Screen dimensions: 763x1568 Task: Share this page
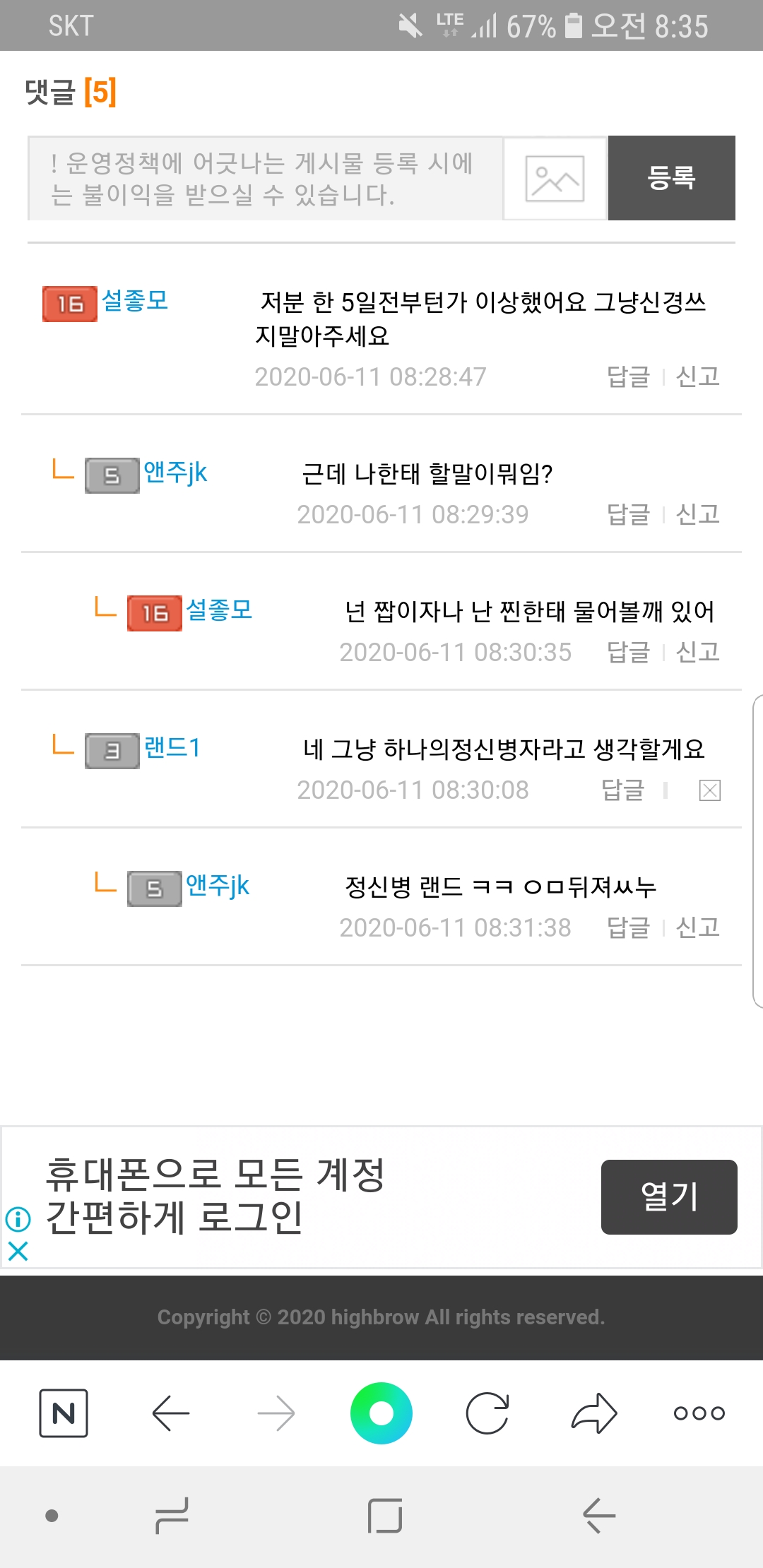tap(594, 1413)
